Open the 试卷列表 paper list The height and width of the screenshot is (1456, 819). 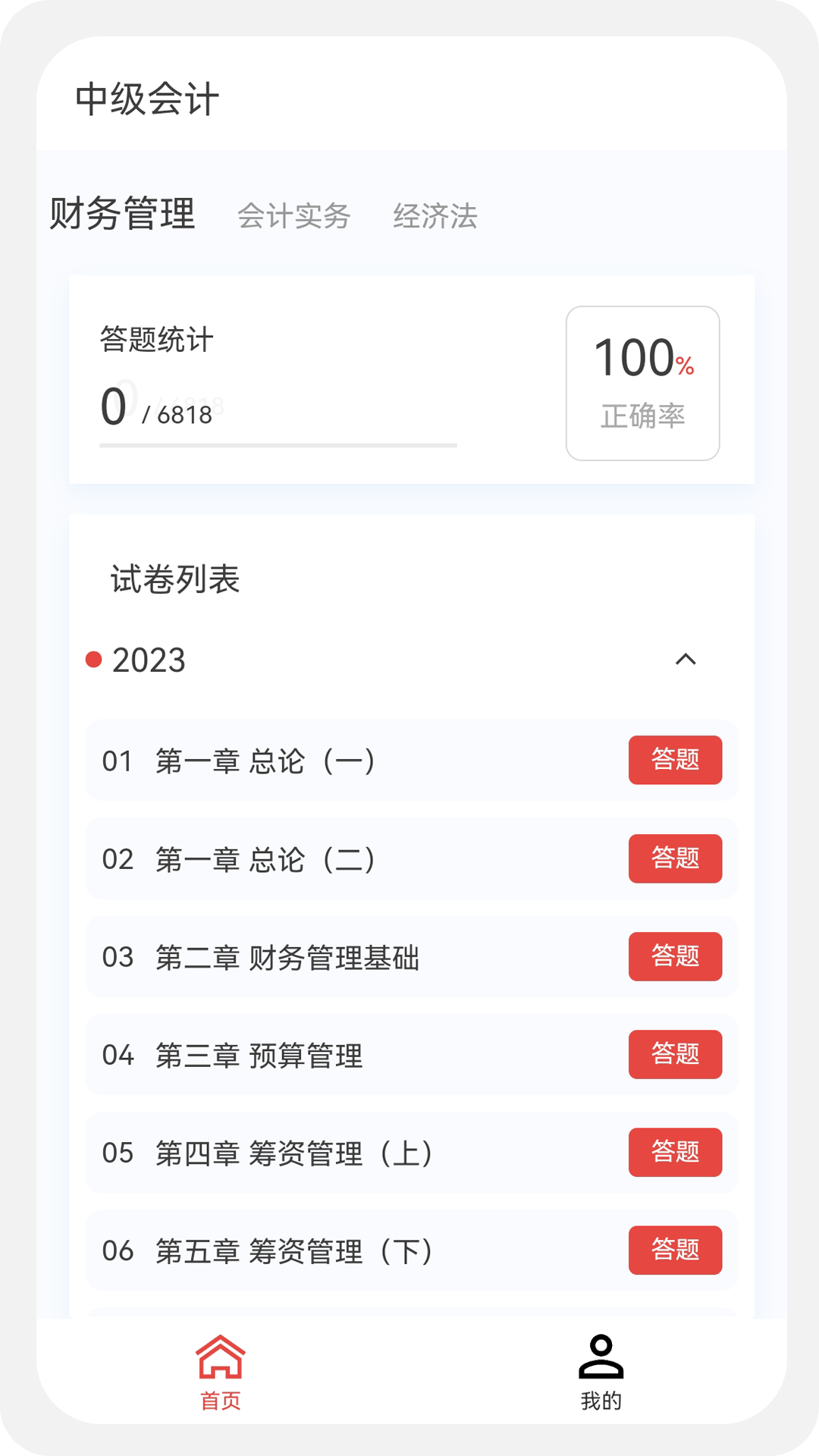173,579
